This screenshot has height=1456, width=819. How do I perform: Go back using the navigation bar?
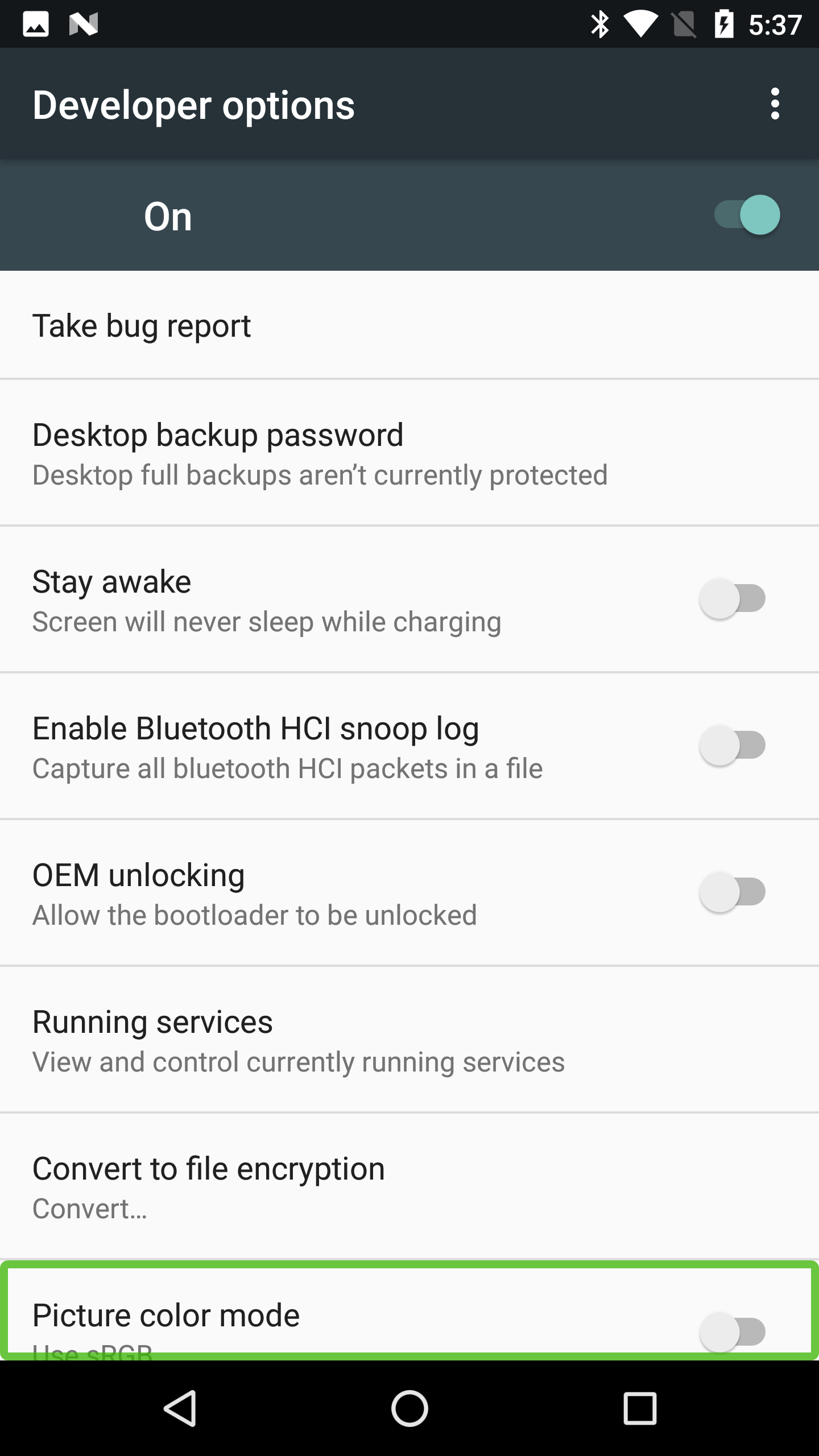(180, 1409)
